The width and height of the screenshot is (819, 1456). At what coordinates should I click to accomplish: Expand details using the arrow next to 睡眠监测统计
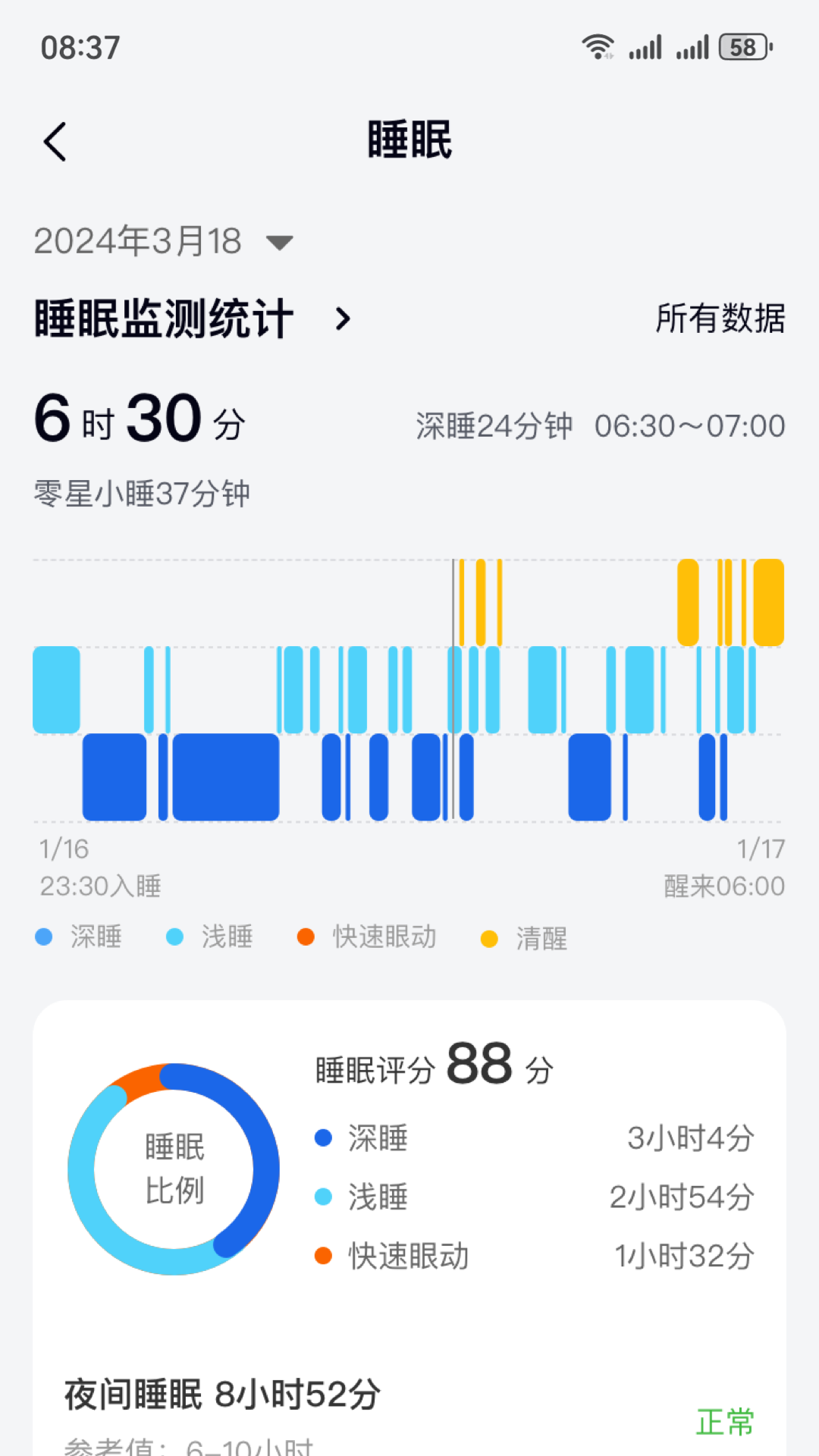343,320
